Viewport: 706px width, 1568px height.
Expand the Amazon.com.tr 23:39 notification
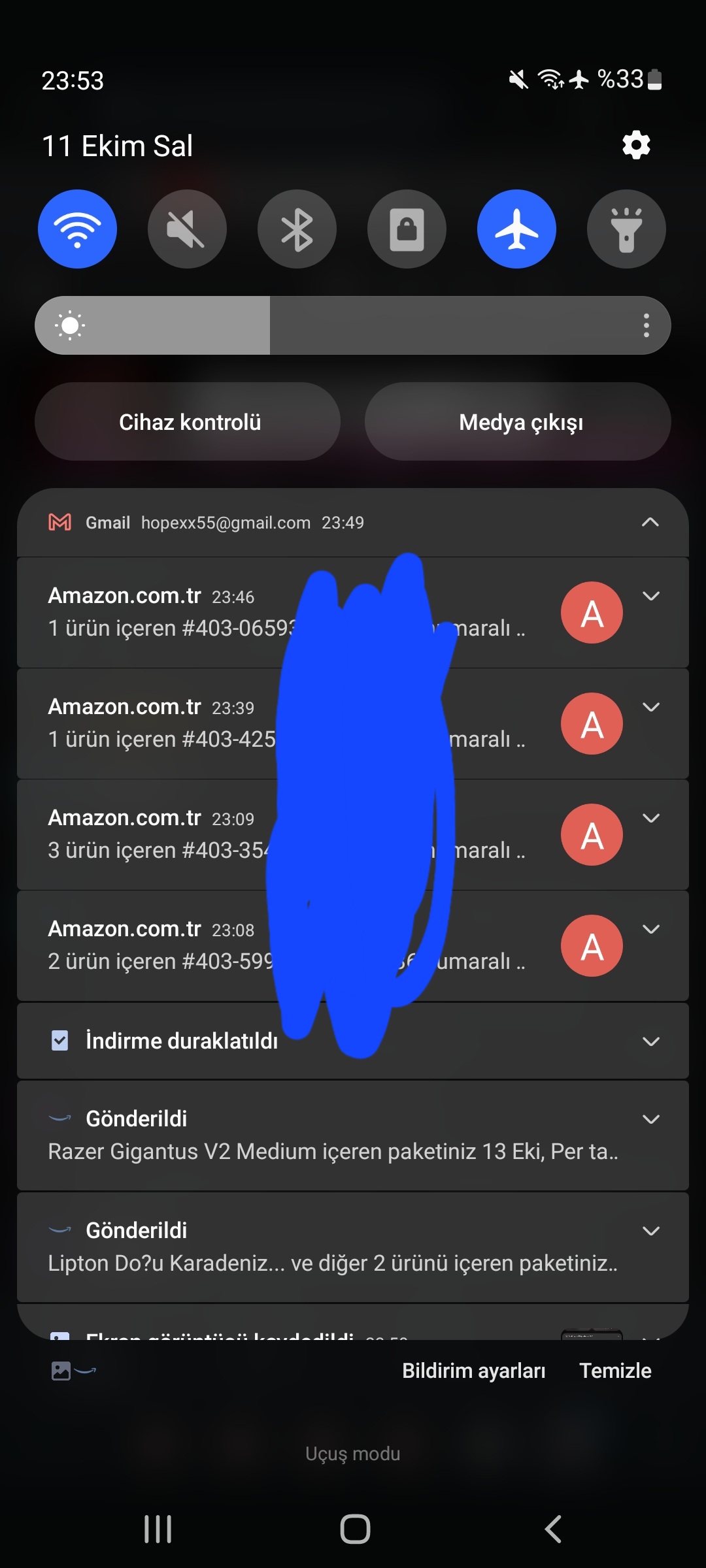click(x=650, y=708)
